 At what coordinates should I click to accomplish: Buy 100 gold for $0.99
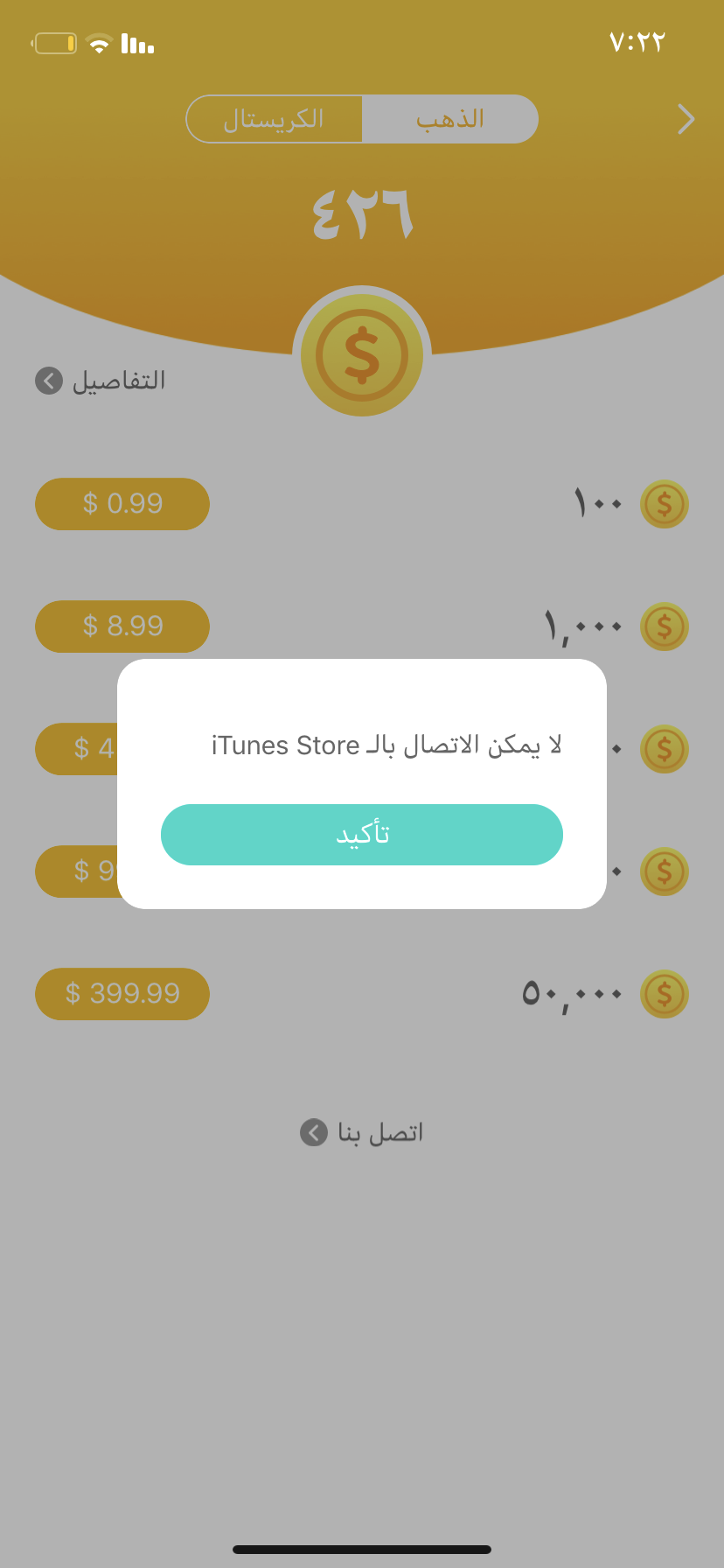(x=122, y=504)
